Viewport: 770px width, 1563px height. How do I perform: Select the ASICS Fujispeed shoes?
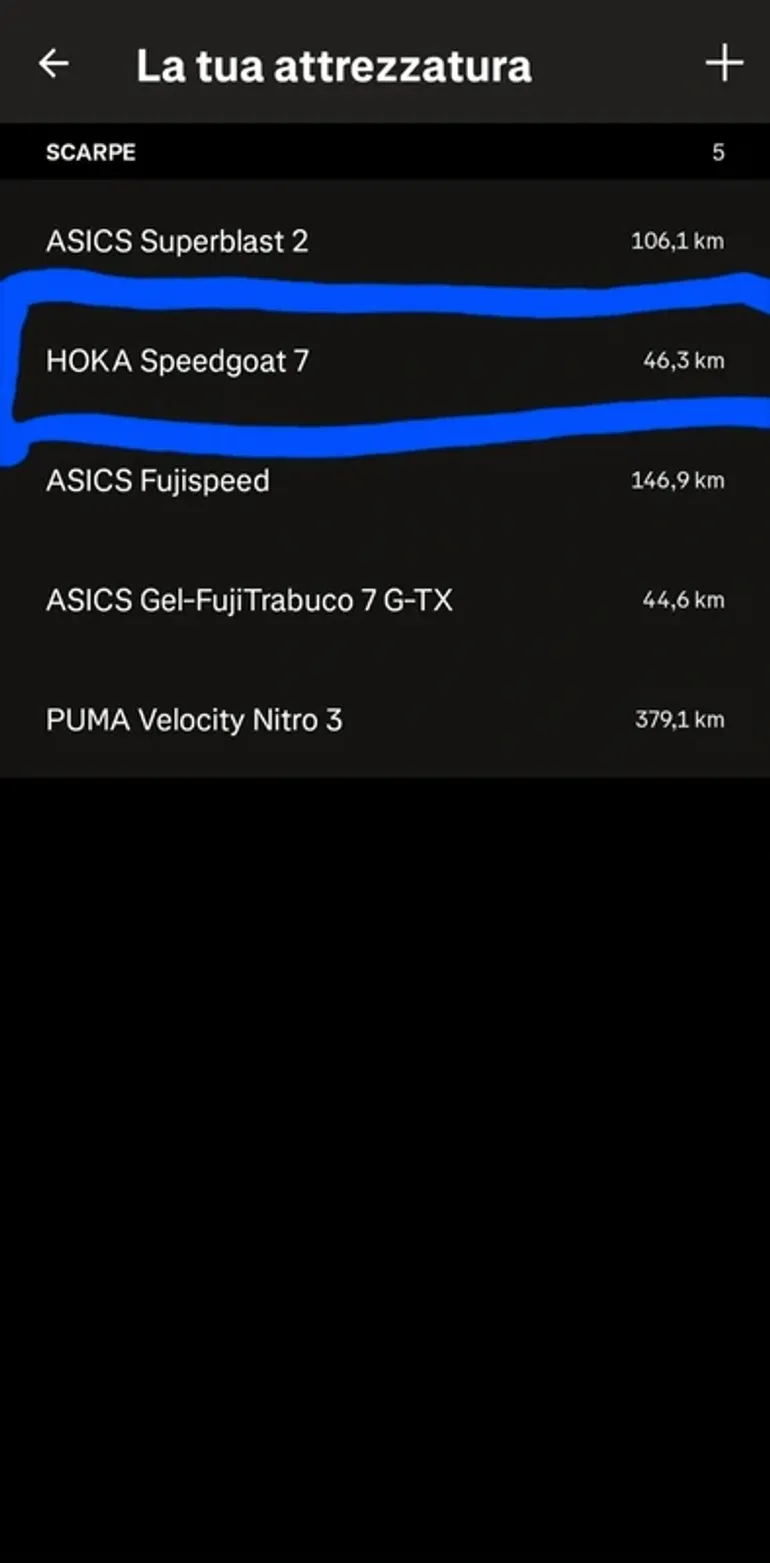(385, 481)
